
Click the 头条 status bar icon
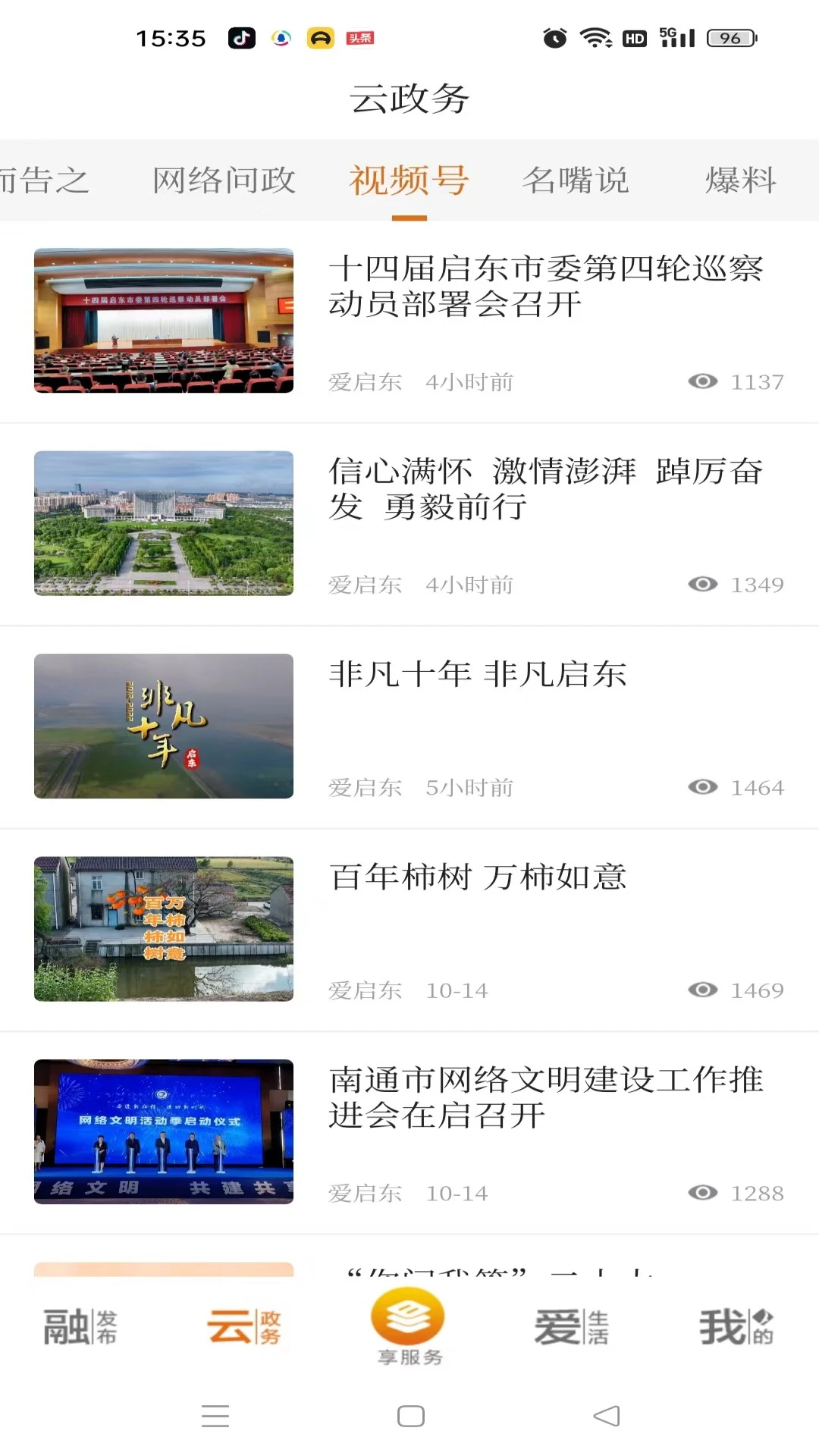[360, 37]
